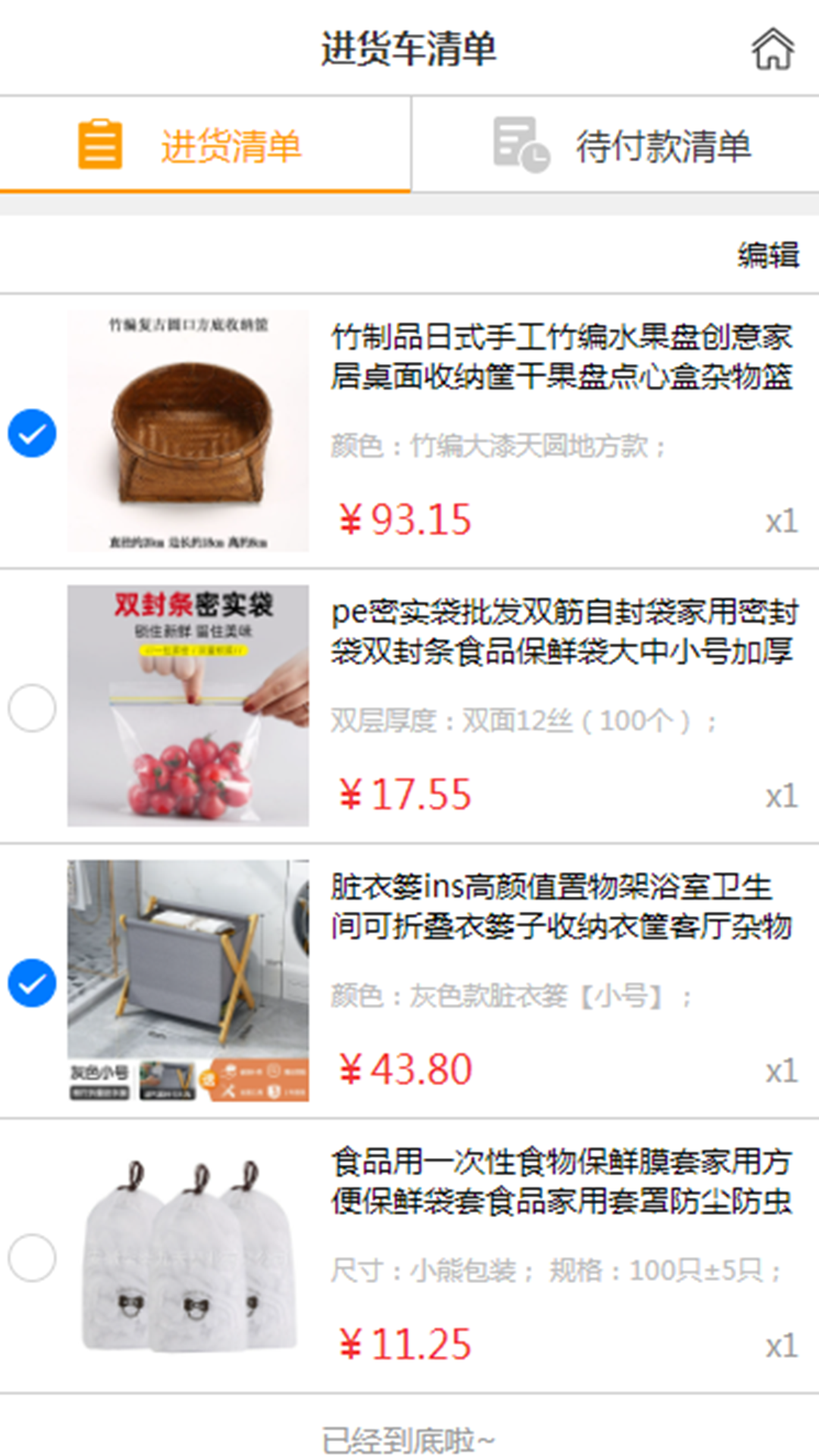Open 竹制品日式手工竹编水果盘 product title
This screenshot has width=819, height=1456.
pyautogui.click(x=561, y=356)
